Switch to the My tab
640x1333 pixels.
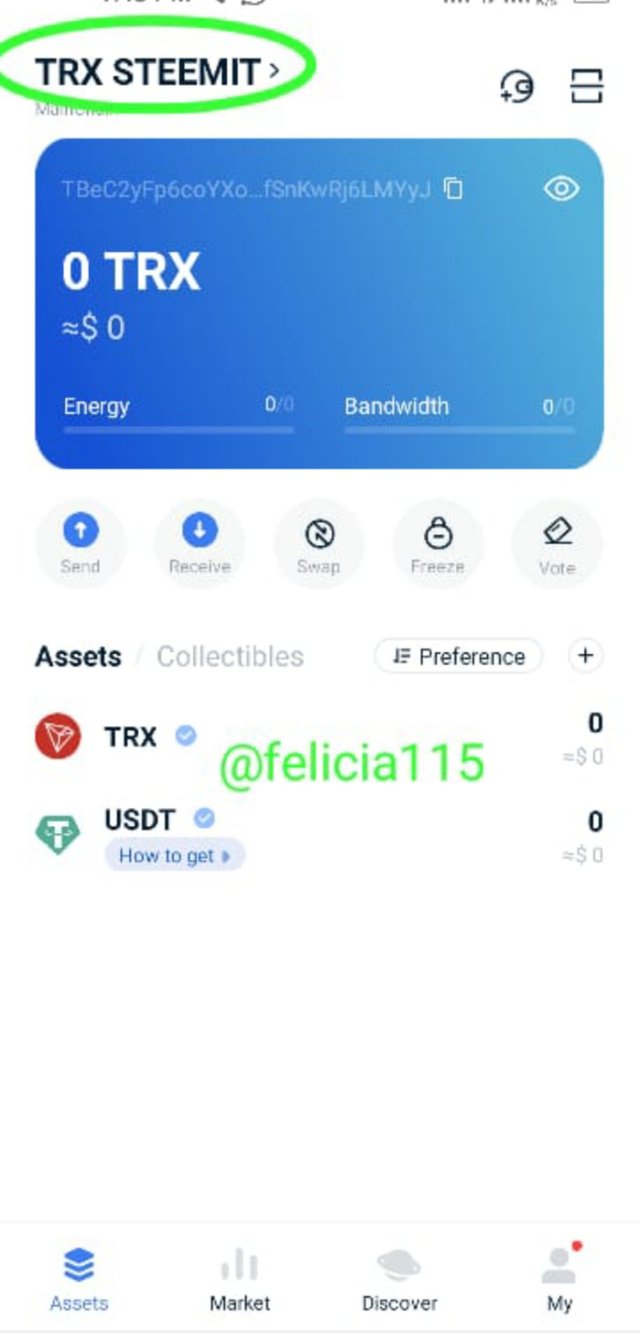click(559, 1280)
